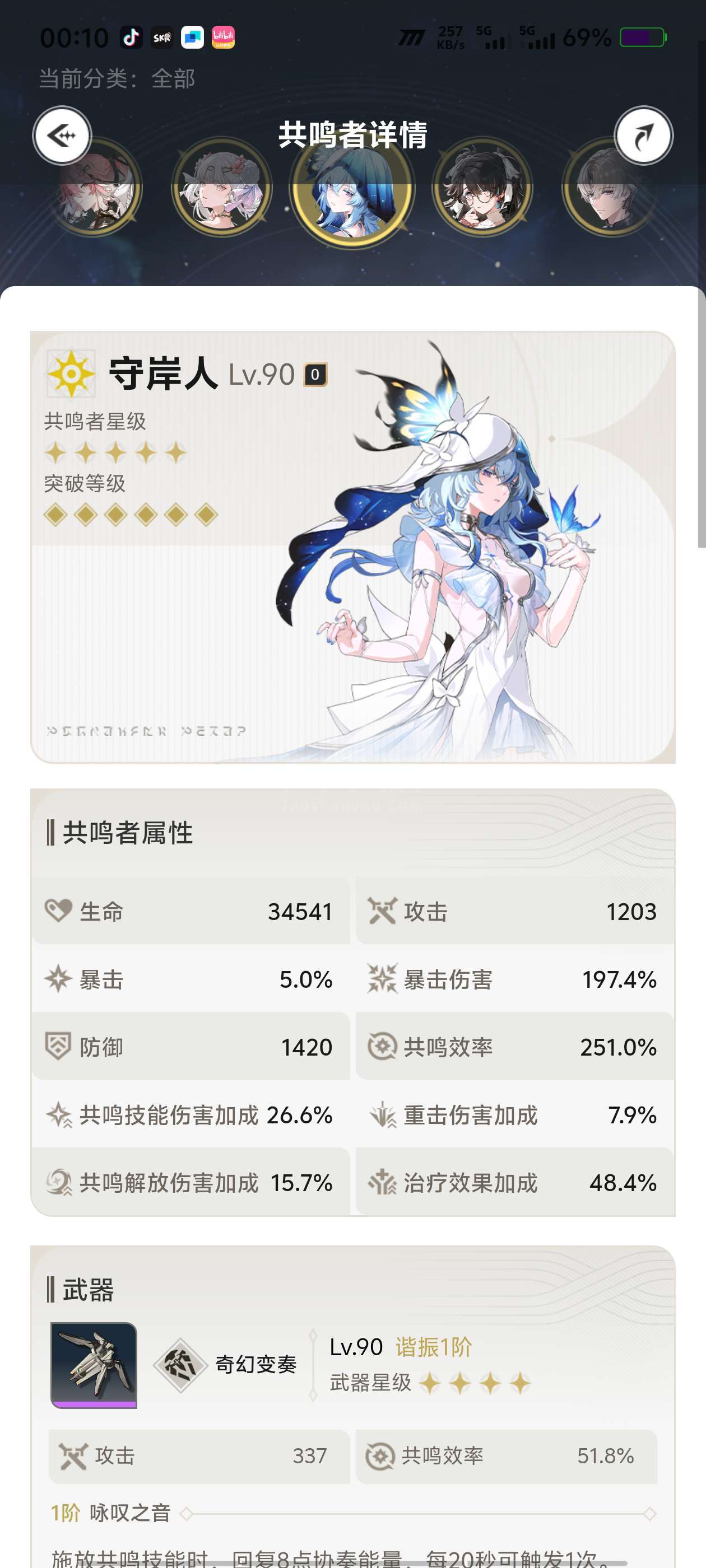The width and height of the screenshot is (706, 1568).
Task: Select the white-haired resonator with flower
Action: (222, 188)
